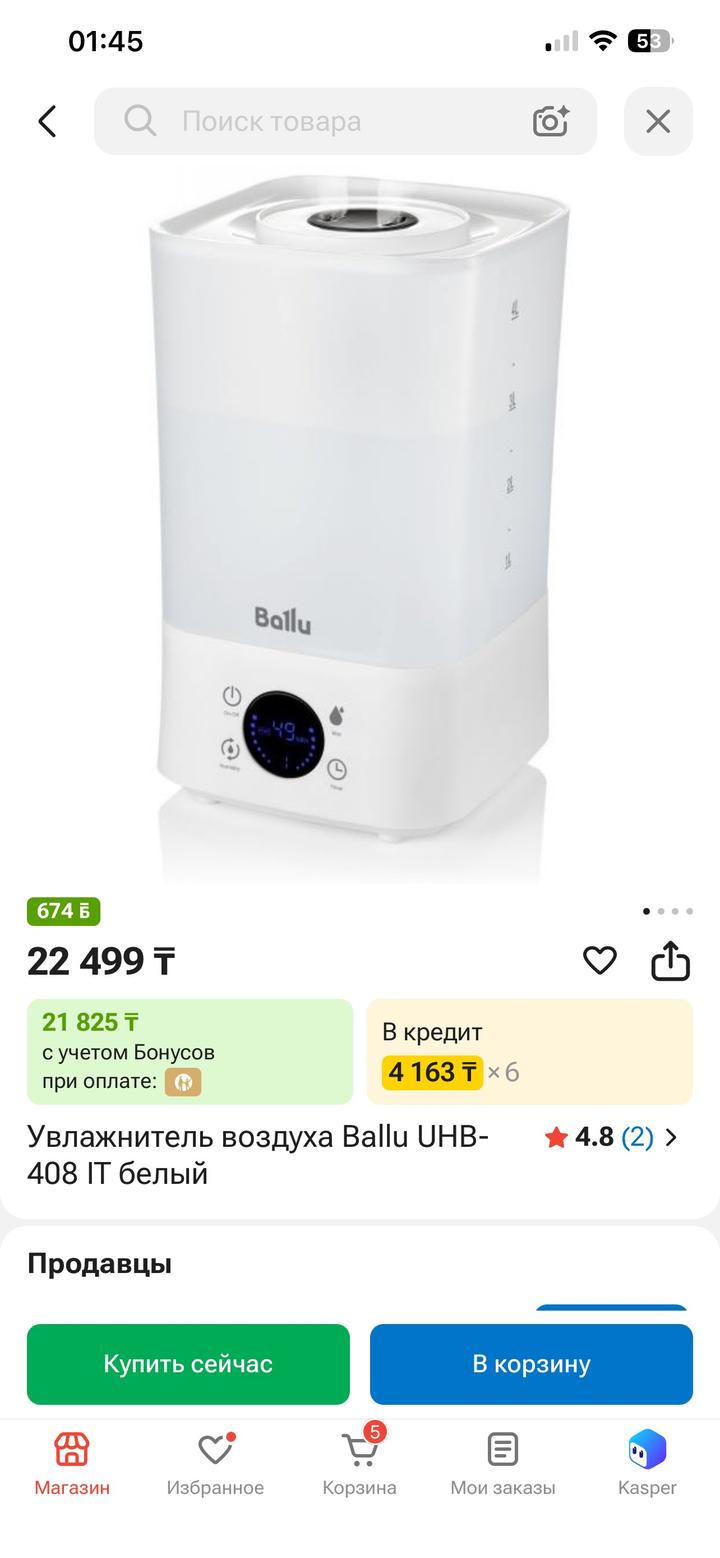
Task: Search by photo with the camera icon
Action: 551,122
